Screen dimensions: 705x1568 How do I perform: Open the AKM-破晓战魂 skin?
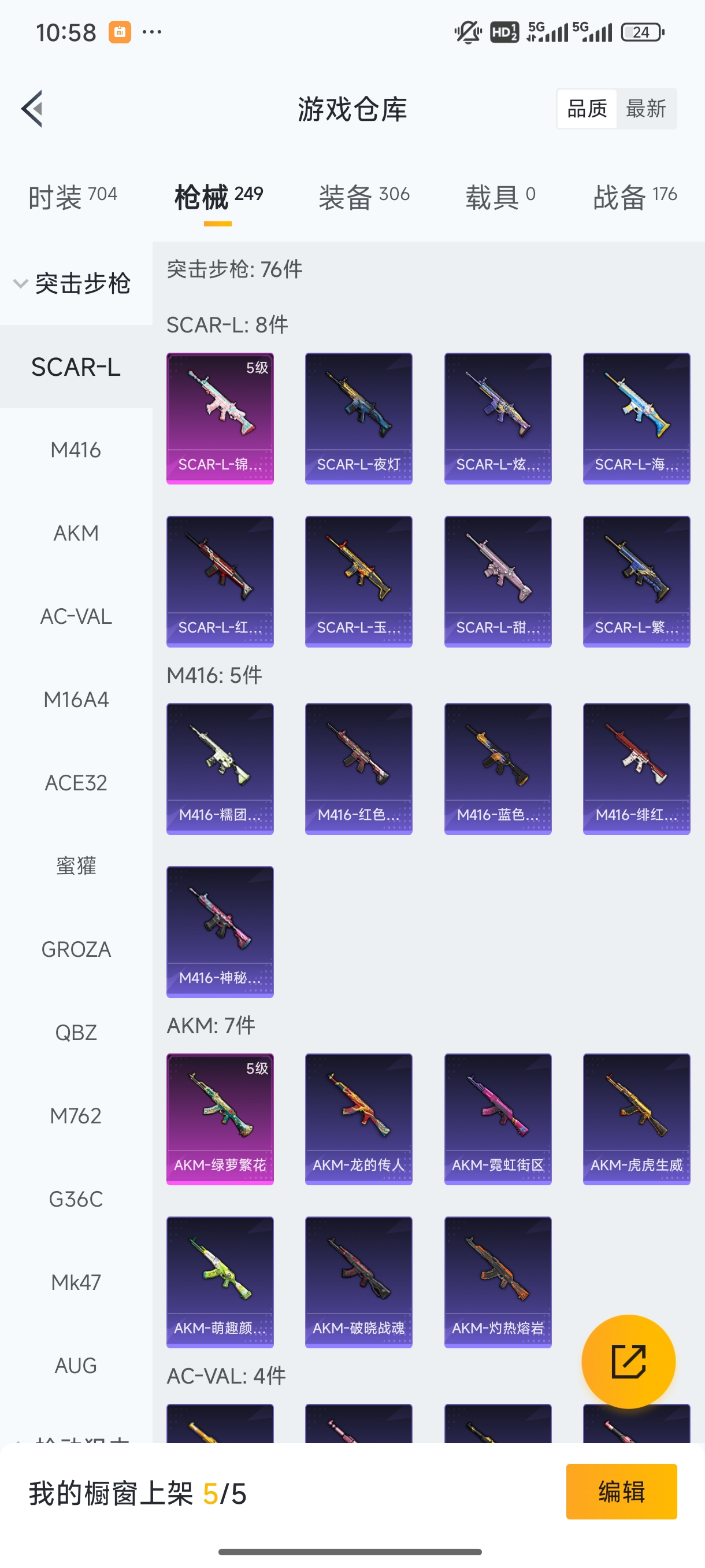point(358,1282)
